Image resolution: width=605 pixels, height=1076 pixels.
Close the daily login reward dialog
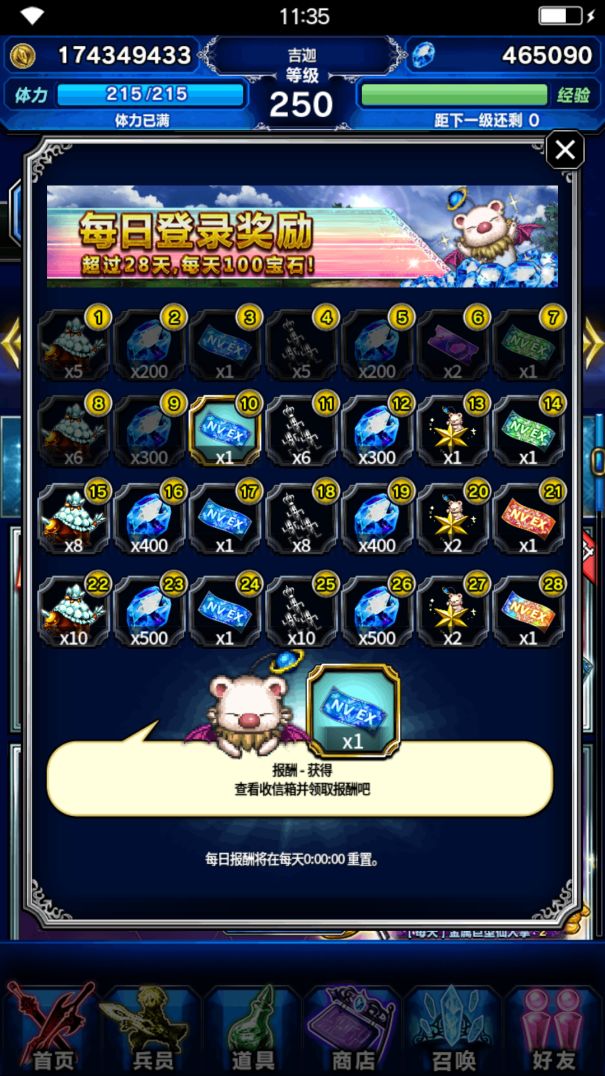tap(565, 151)
